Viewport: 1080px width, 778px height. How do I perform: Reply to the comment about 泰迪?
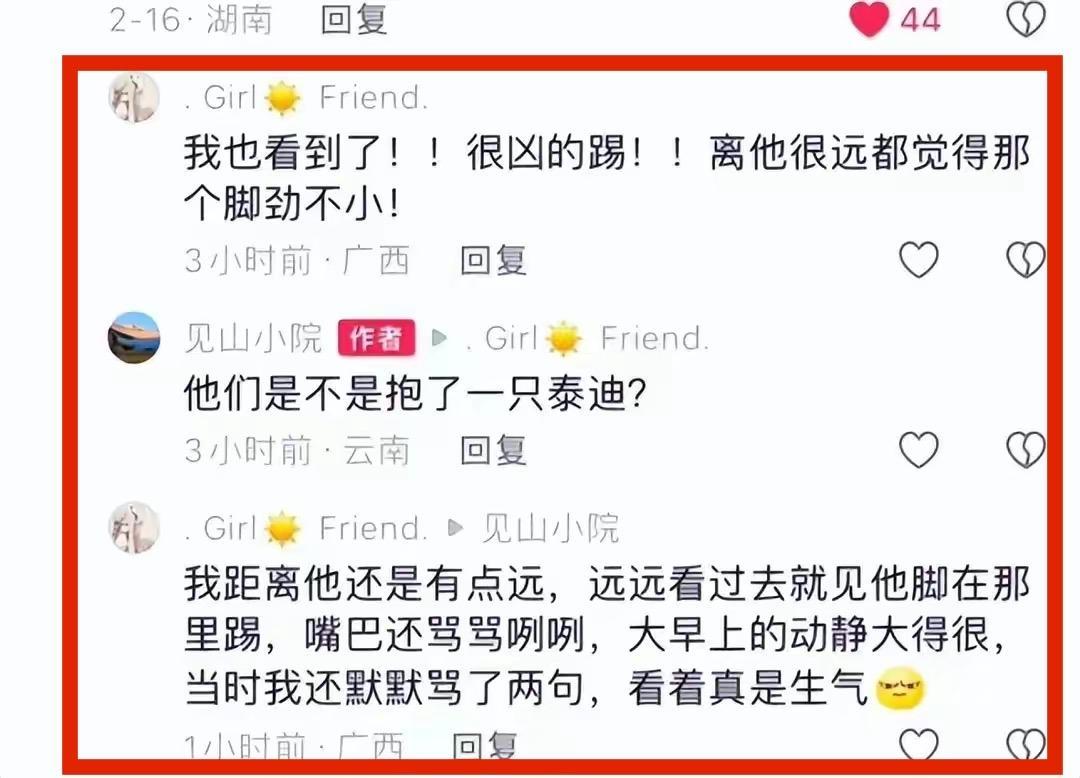[x=493, y=451]
